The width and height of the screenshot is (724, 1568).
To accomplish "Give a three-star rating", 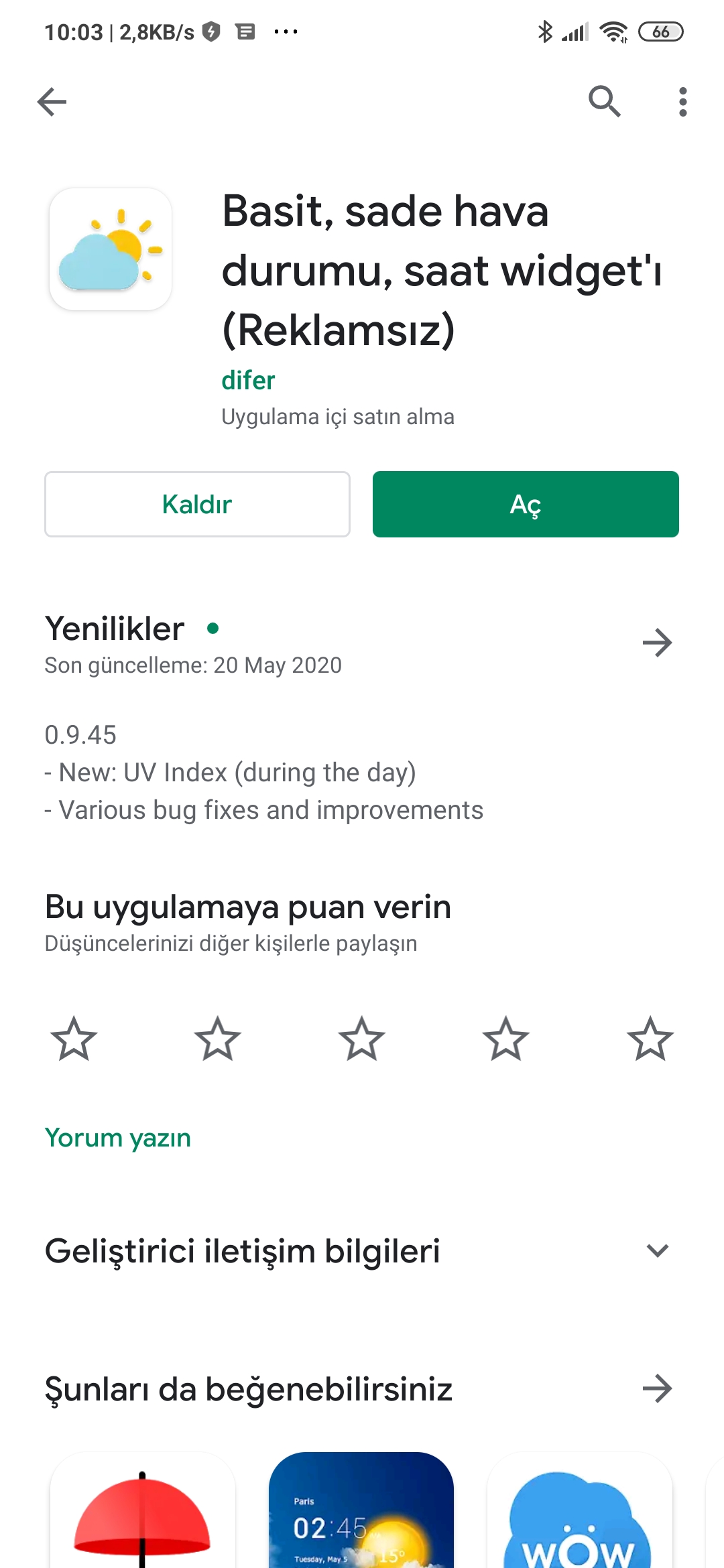I will [362, 1039].
